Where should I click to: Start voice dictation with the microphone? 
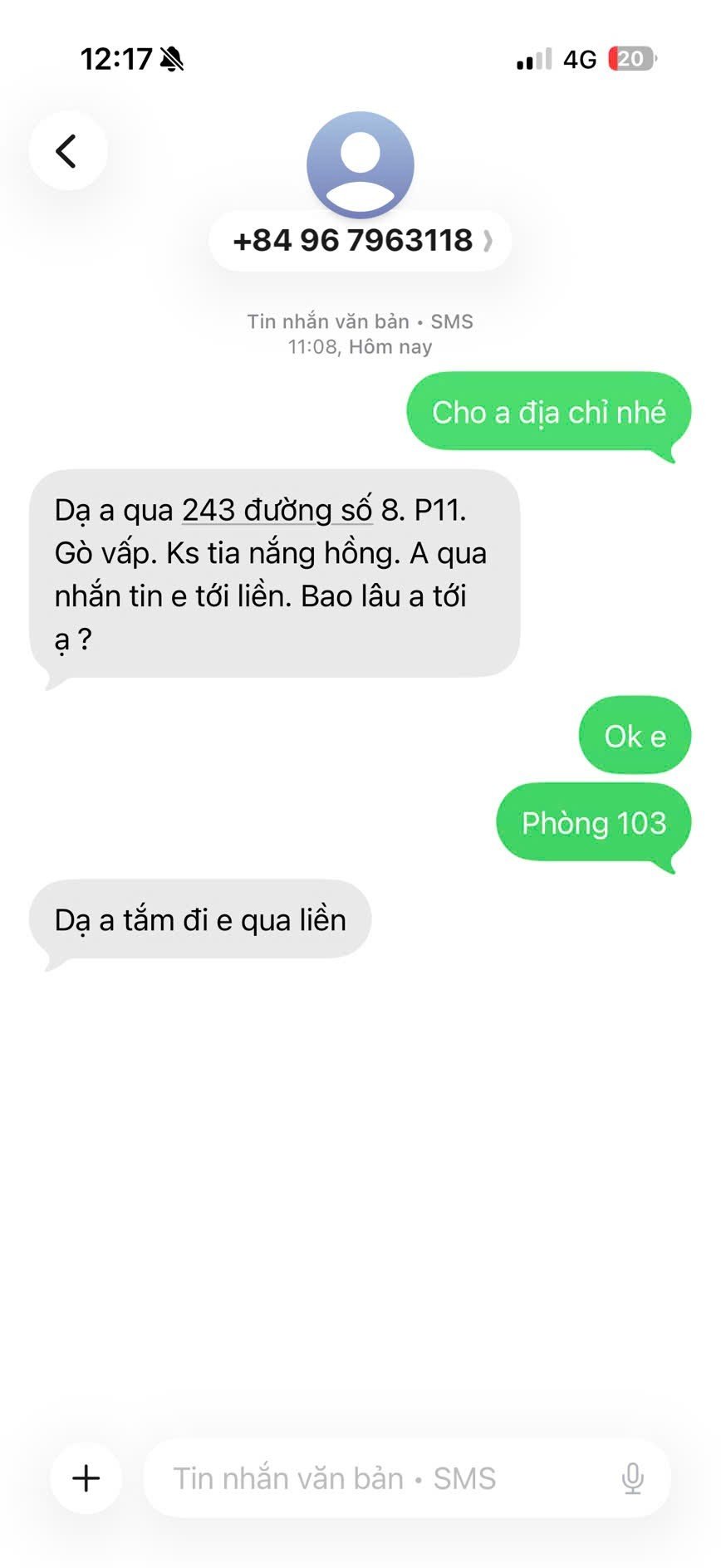coord(632,1478)
